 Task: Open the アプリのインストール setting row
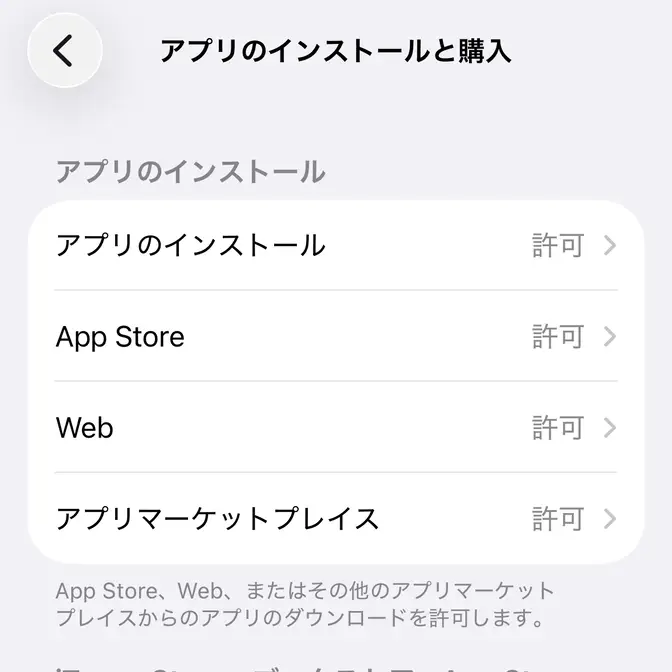336,246
